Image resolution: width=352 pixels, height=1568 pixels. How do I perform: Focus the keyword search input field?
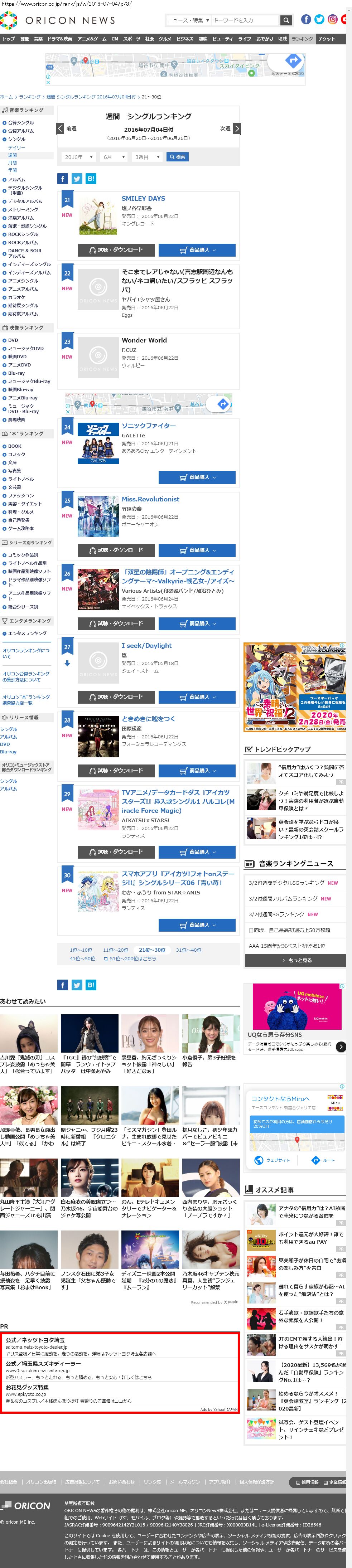pyautogui.click(x=243, y=20)
